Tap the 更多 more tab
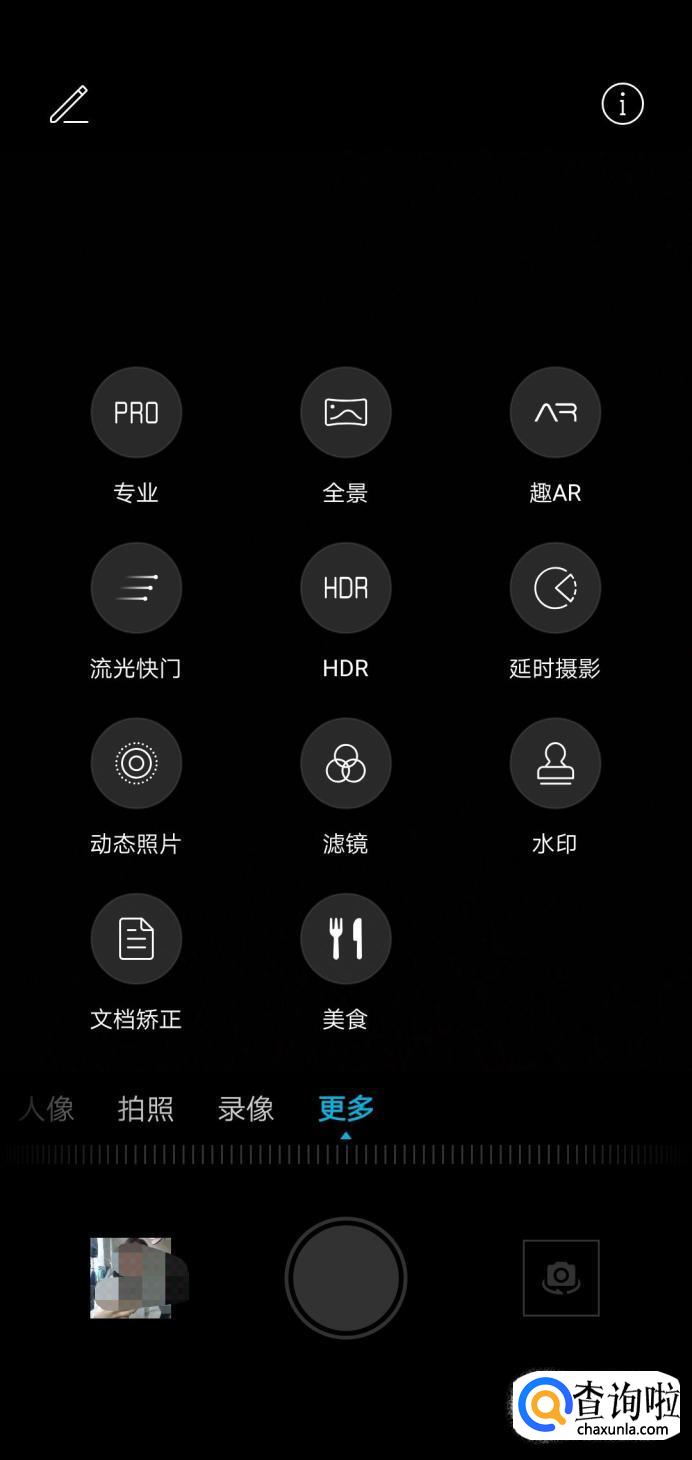The image size is (692, 1460). click(x=346, y=1108)
